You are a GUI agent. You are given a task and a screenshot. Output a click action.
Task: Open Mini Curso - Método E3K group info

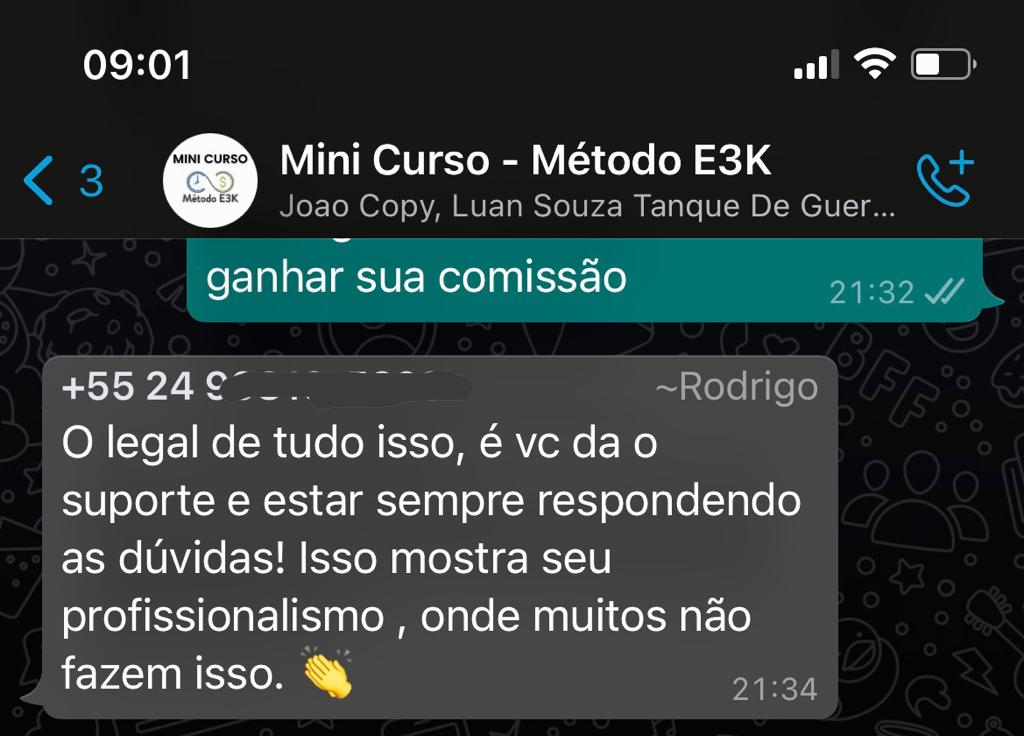526,161
